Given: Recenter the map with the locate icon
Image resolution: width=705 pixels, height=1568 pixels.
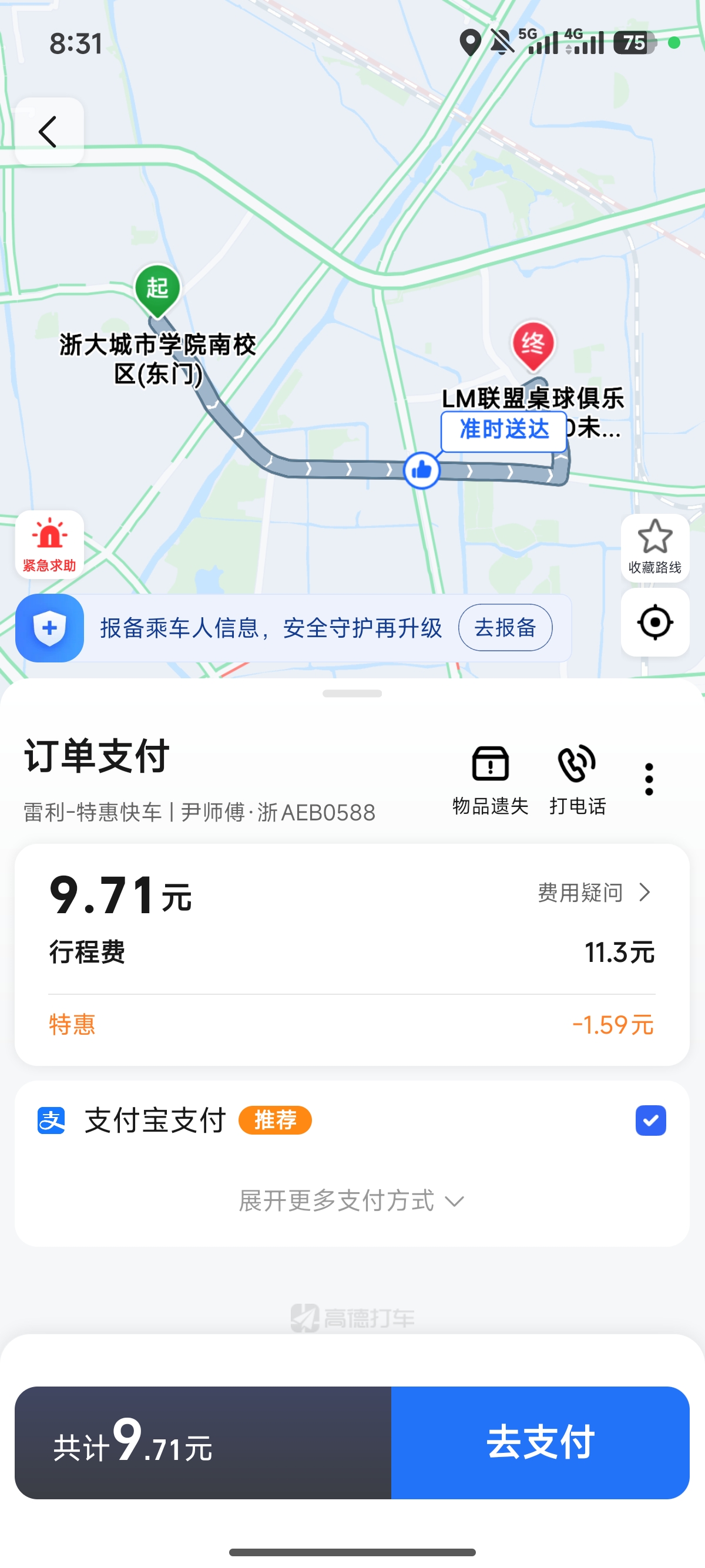Looking at the screenshot, I should [655, 622].
